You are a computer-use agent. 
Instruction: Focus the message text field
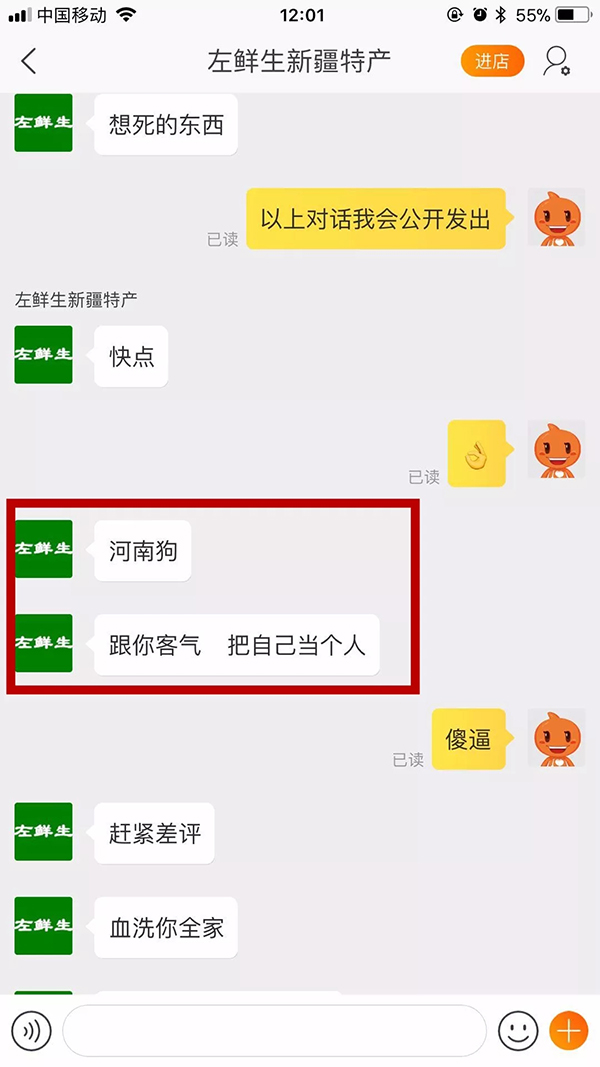pos(274,1030)
